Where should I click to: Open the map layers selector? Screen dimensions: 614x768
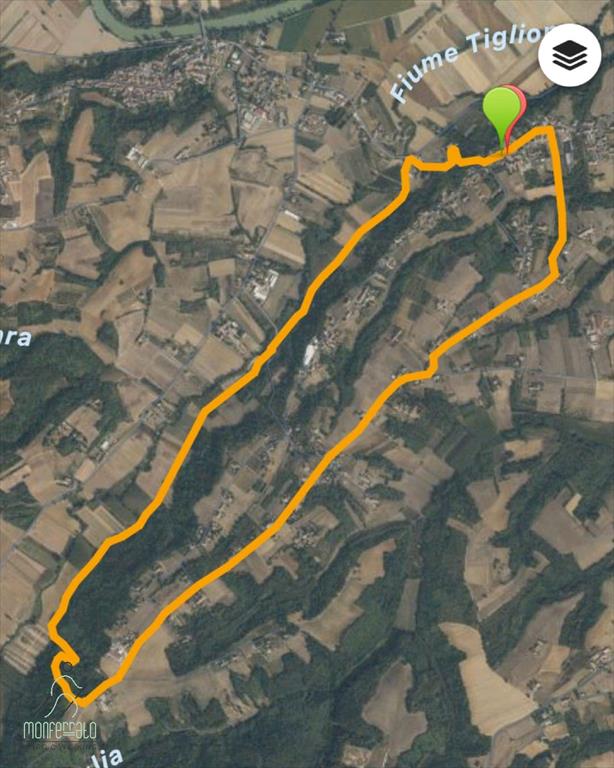(569, 56)
